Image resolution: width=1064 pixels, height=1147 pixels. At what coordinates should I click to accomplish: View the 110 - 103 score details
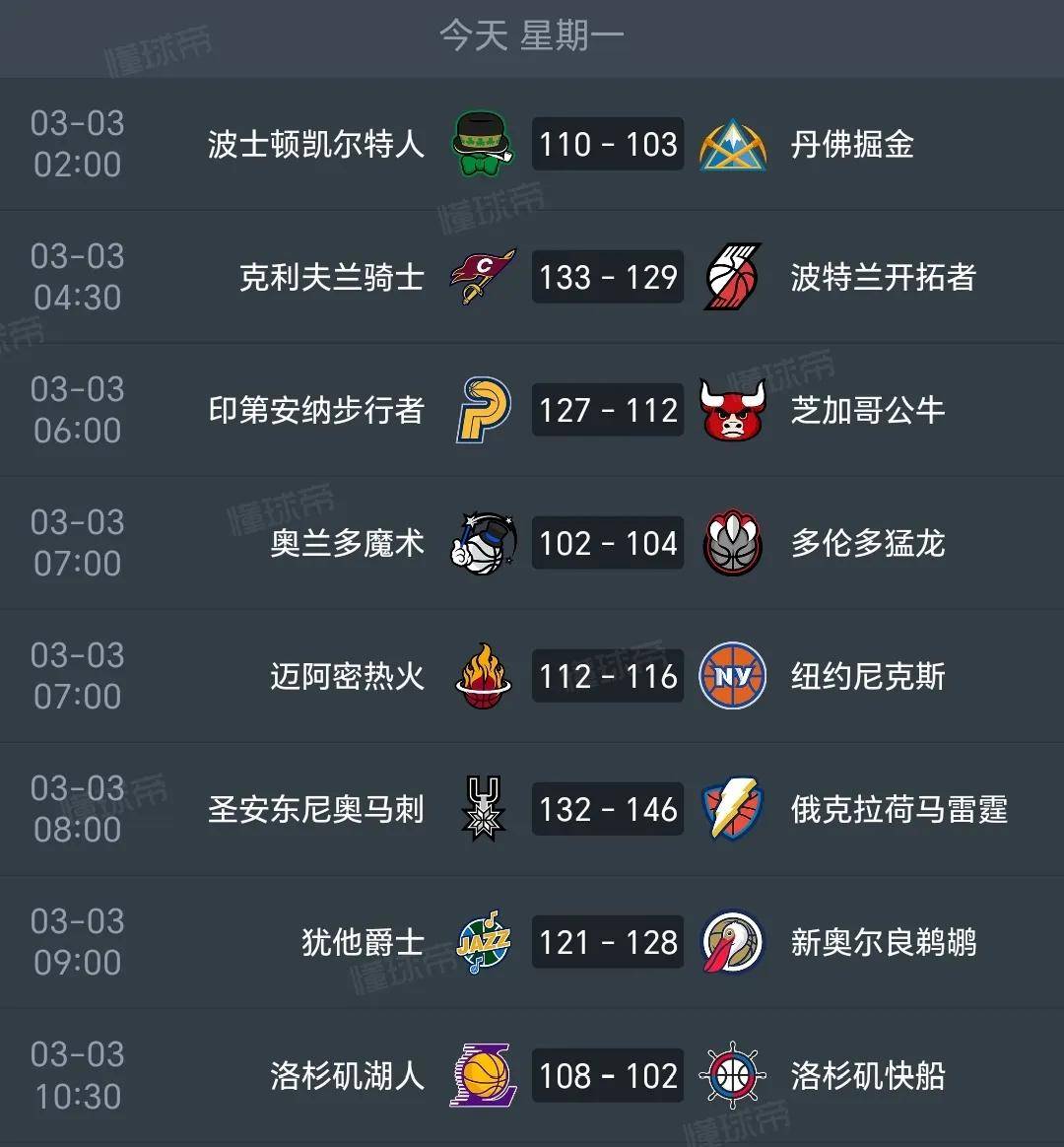tap(607, 144)
